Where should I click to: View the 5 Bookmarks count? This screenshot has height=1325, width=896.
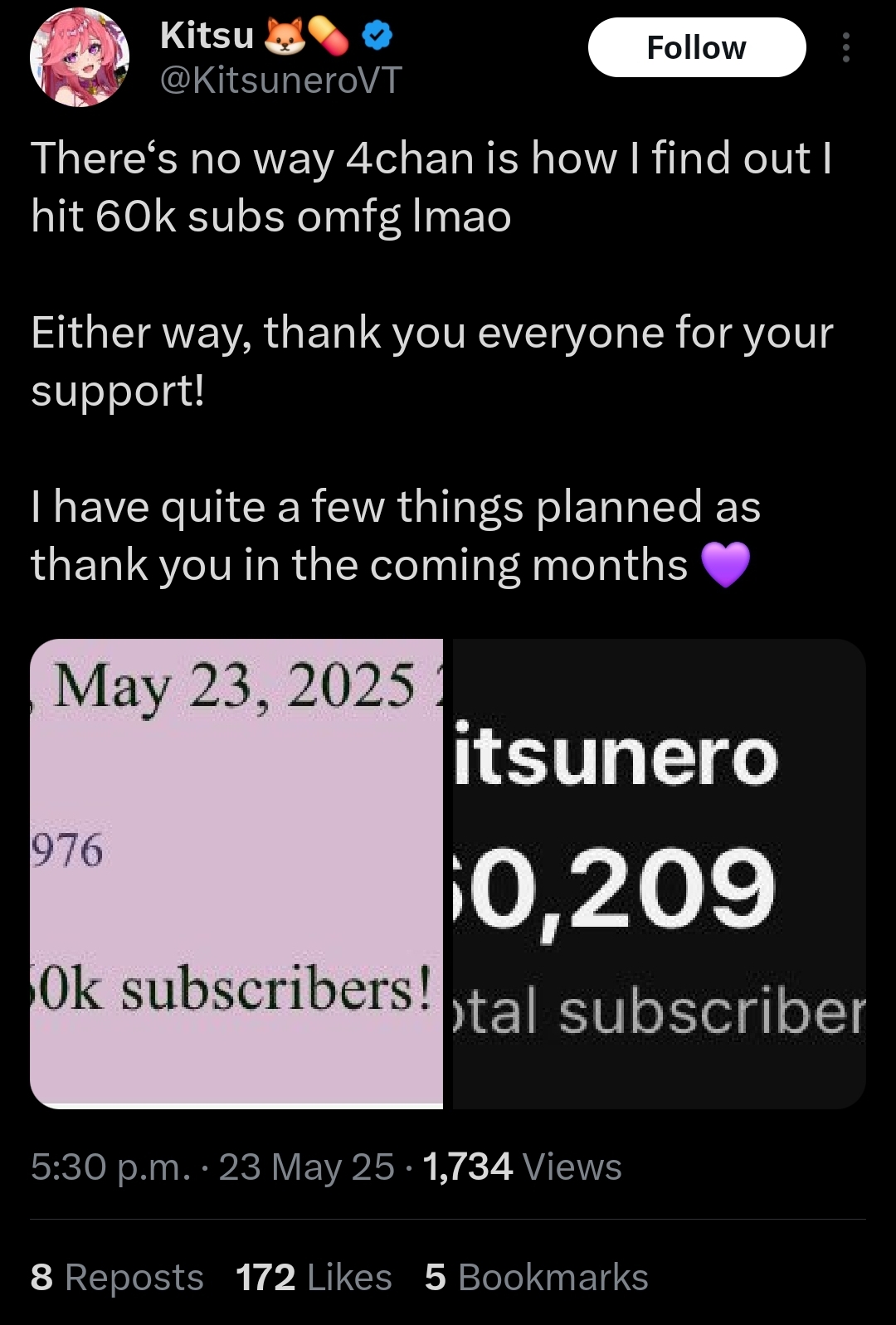536,1277
